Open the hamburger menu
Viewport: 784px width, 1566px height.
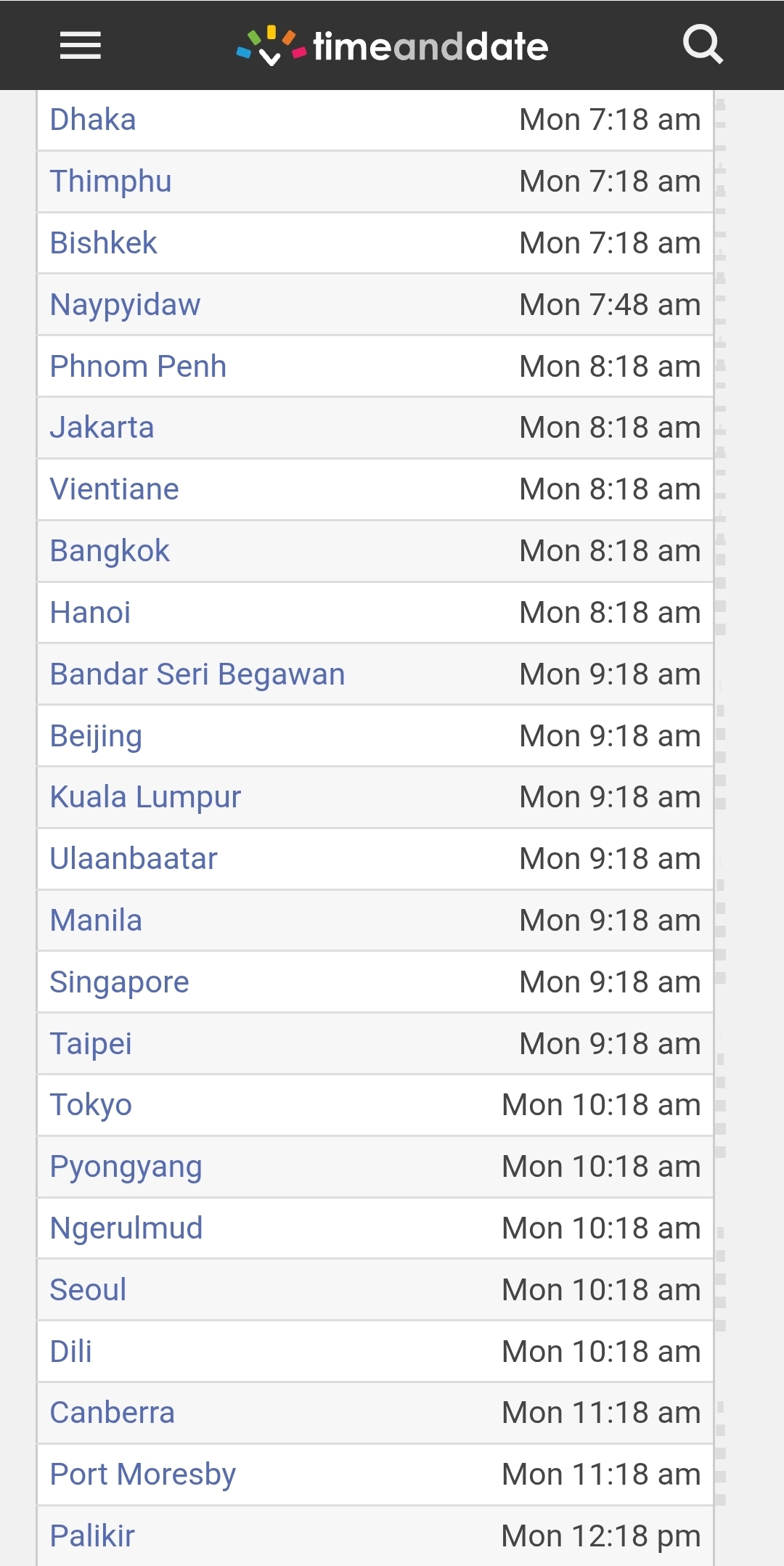pyautogui.click(x=80, y=46)
